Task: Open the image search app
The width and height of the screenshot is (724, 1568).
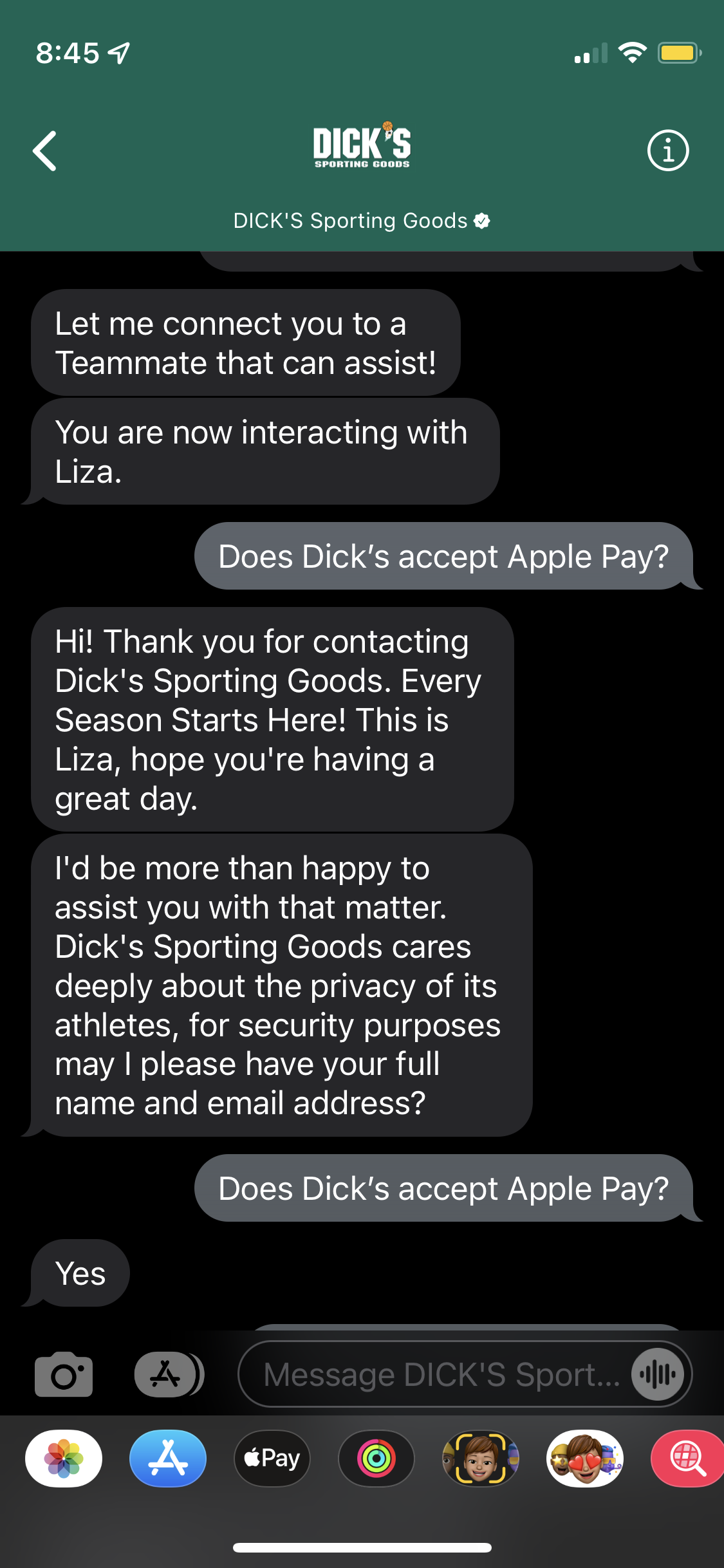Action: [x=686, y=1458]
